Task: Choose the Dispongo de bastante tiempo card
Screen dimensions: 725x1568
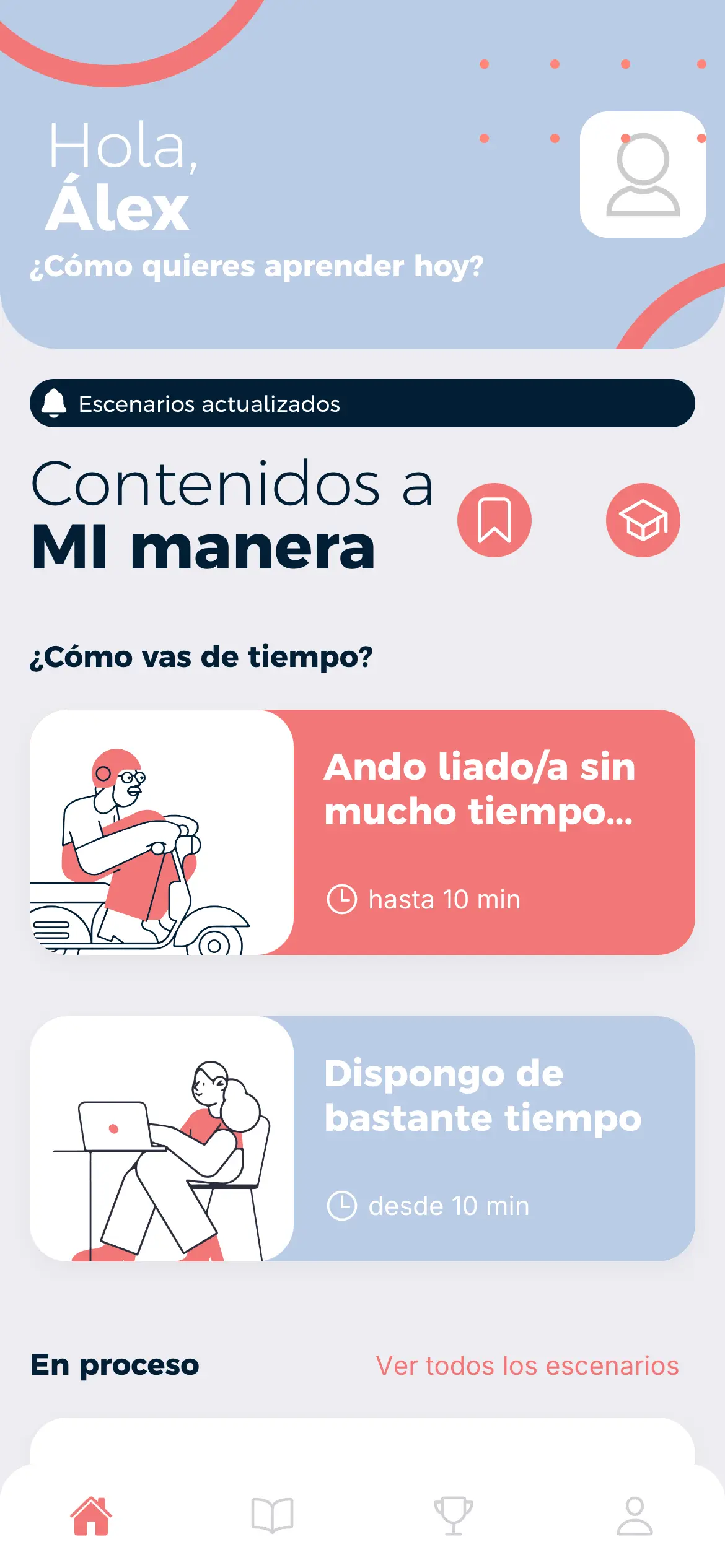Action: (x=362, y=1138)
